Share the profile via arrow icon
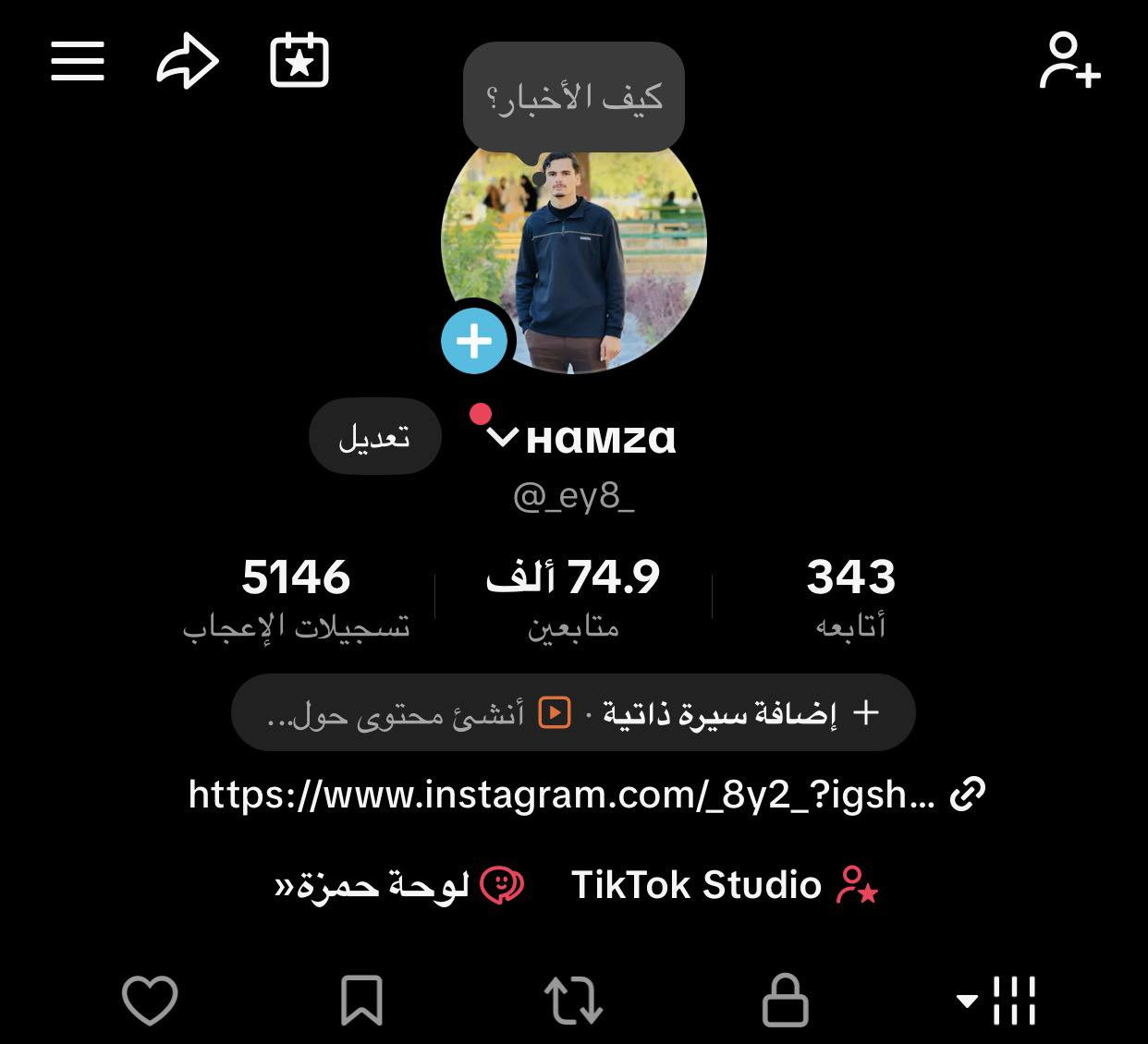Image resolution: width=1148 pixels, height=1044 pixels. (188, 61)
